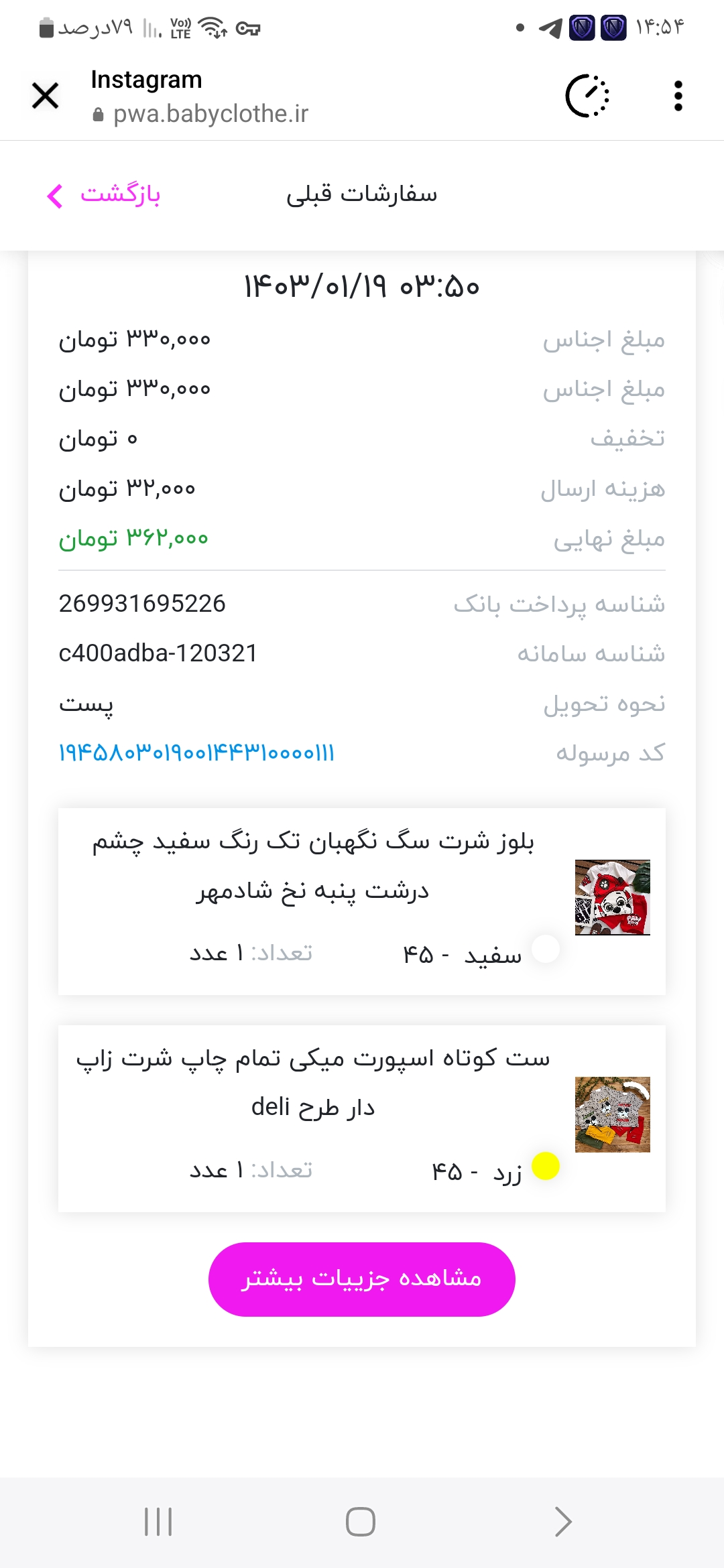Image resolution: width=724 pixels, height=1568 pixels.
Task: Open the white Paw Patrol shirt product card
Action: 362,901
